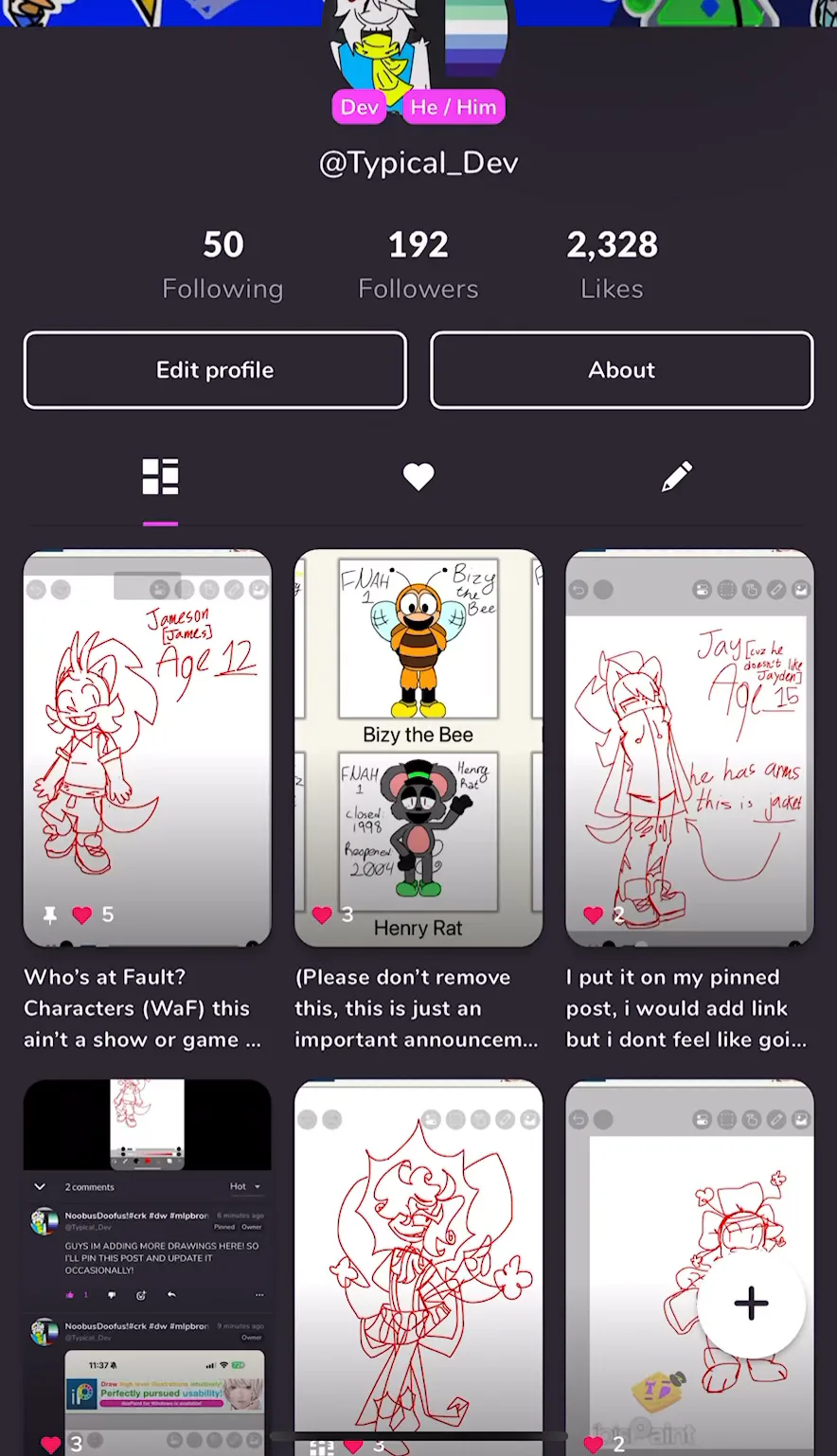Open the Bizy the Bee post

[x=418, y=748]
